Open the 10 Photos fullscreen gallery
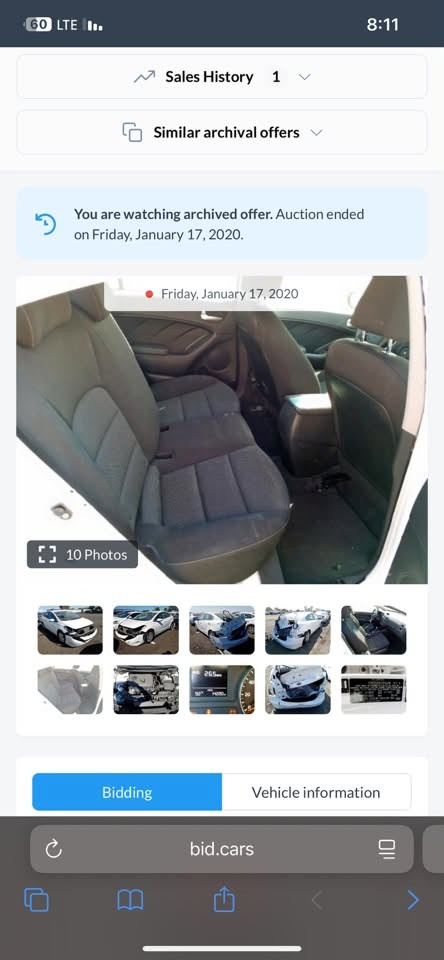Image resolution: width=444 pixels, height=960 pixels. pos(83,555)
